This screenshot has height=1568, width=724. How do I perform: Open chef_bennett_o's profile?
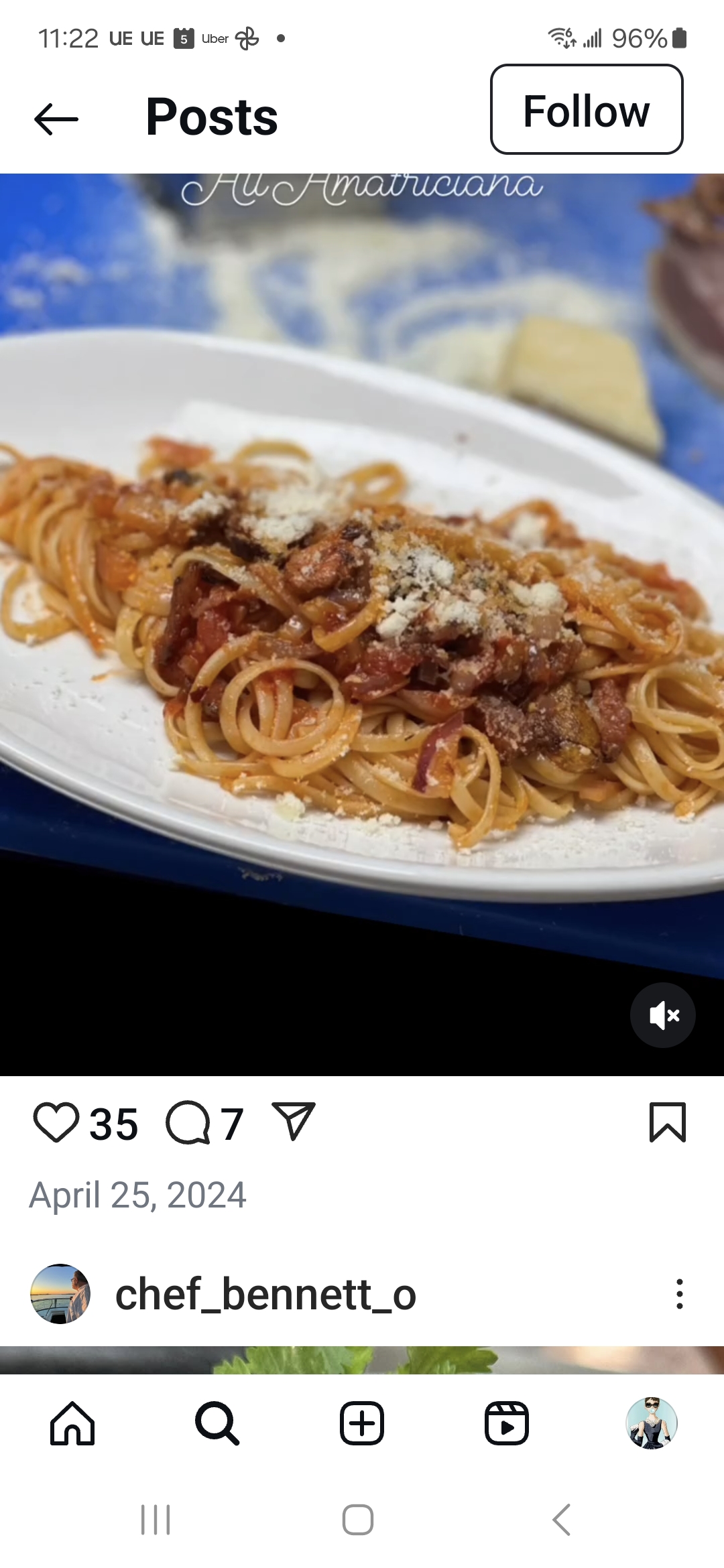coord(265,1294)
